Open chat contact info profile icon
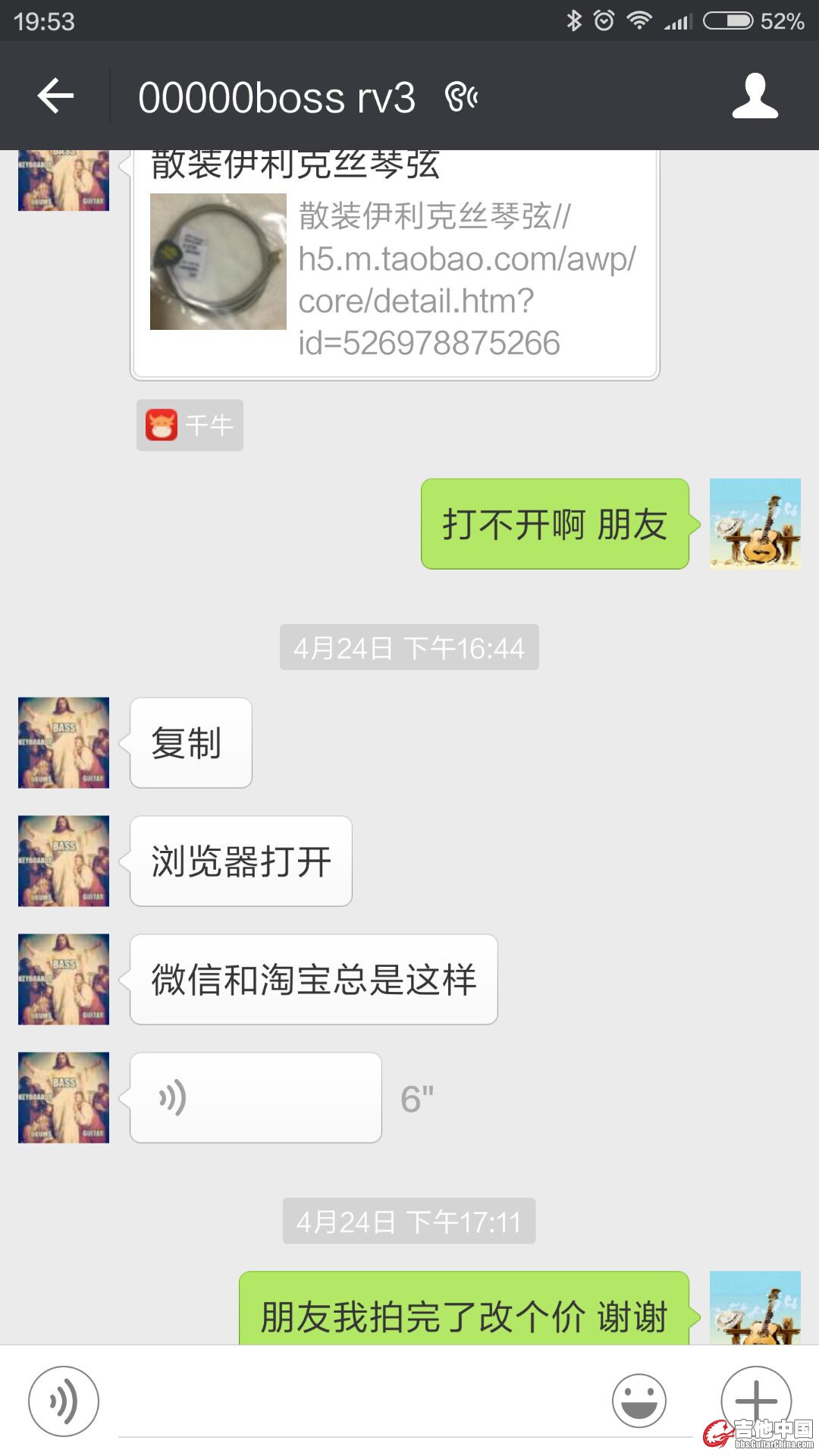Screen dimensions: 819x1456 point(755,96)
